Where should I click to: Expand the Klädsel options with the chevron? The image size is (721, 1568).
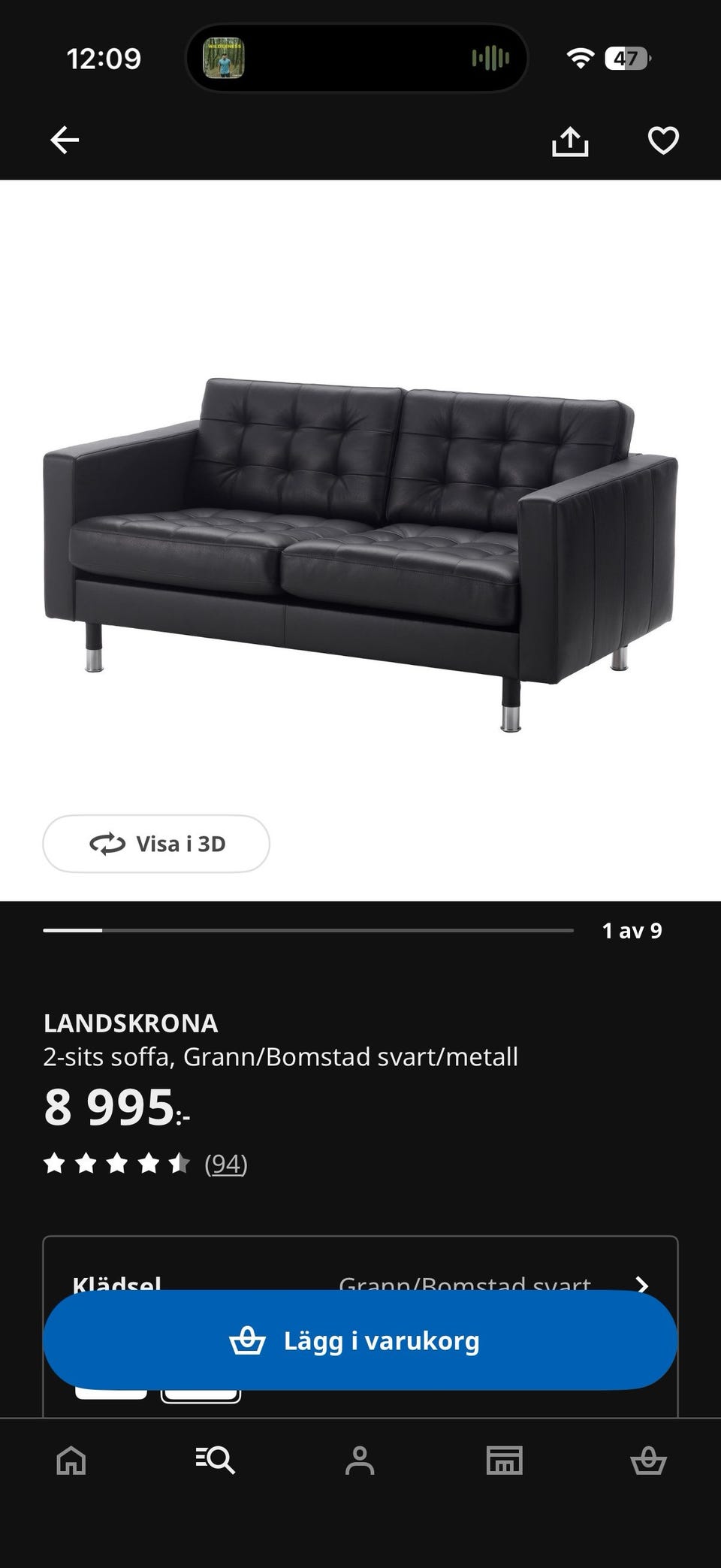644,1285
